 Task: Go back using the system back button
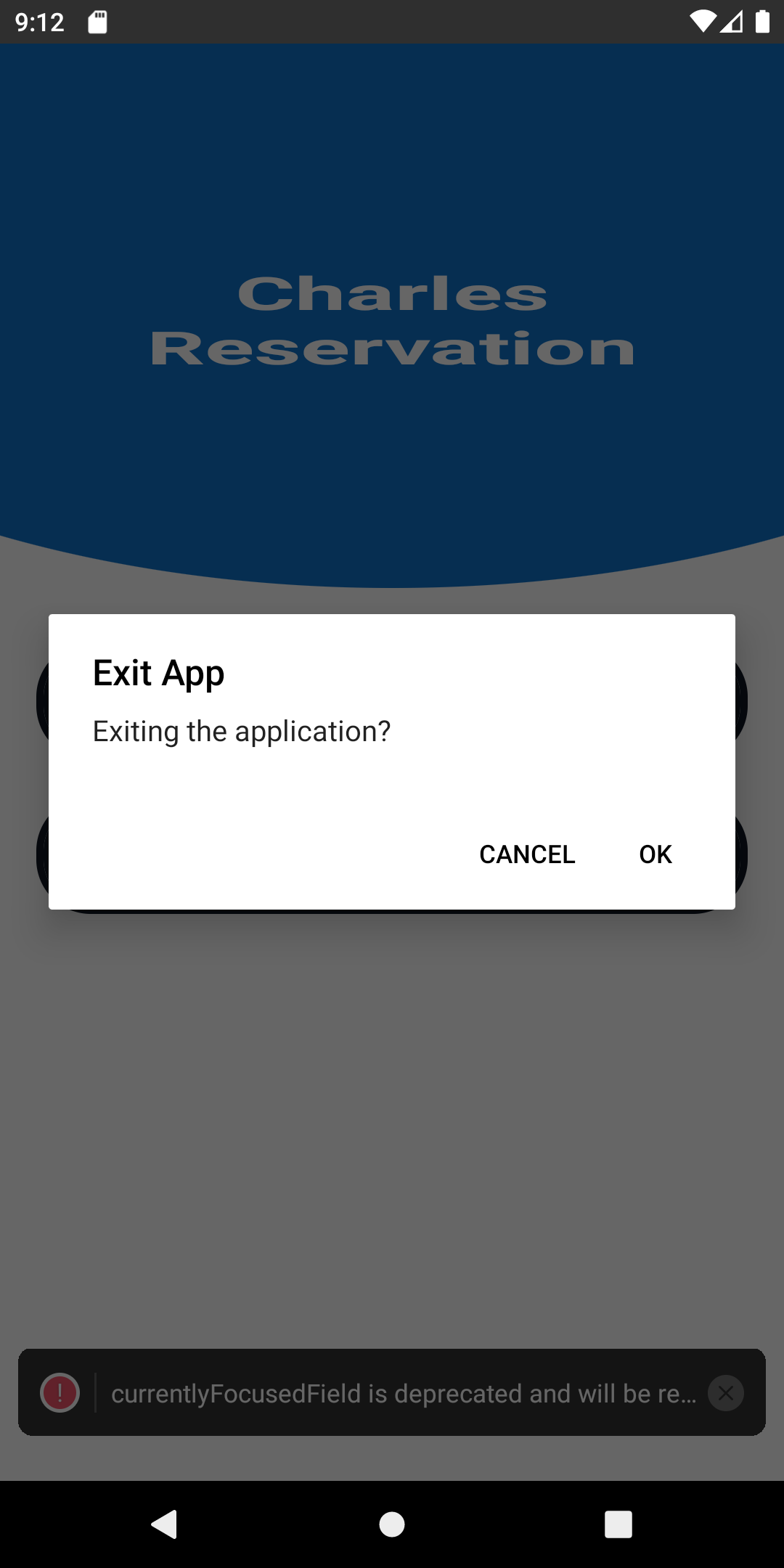tap(165, 1524)
